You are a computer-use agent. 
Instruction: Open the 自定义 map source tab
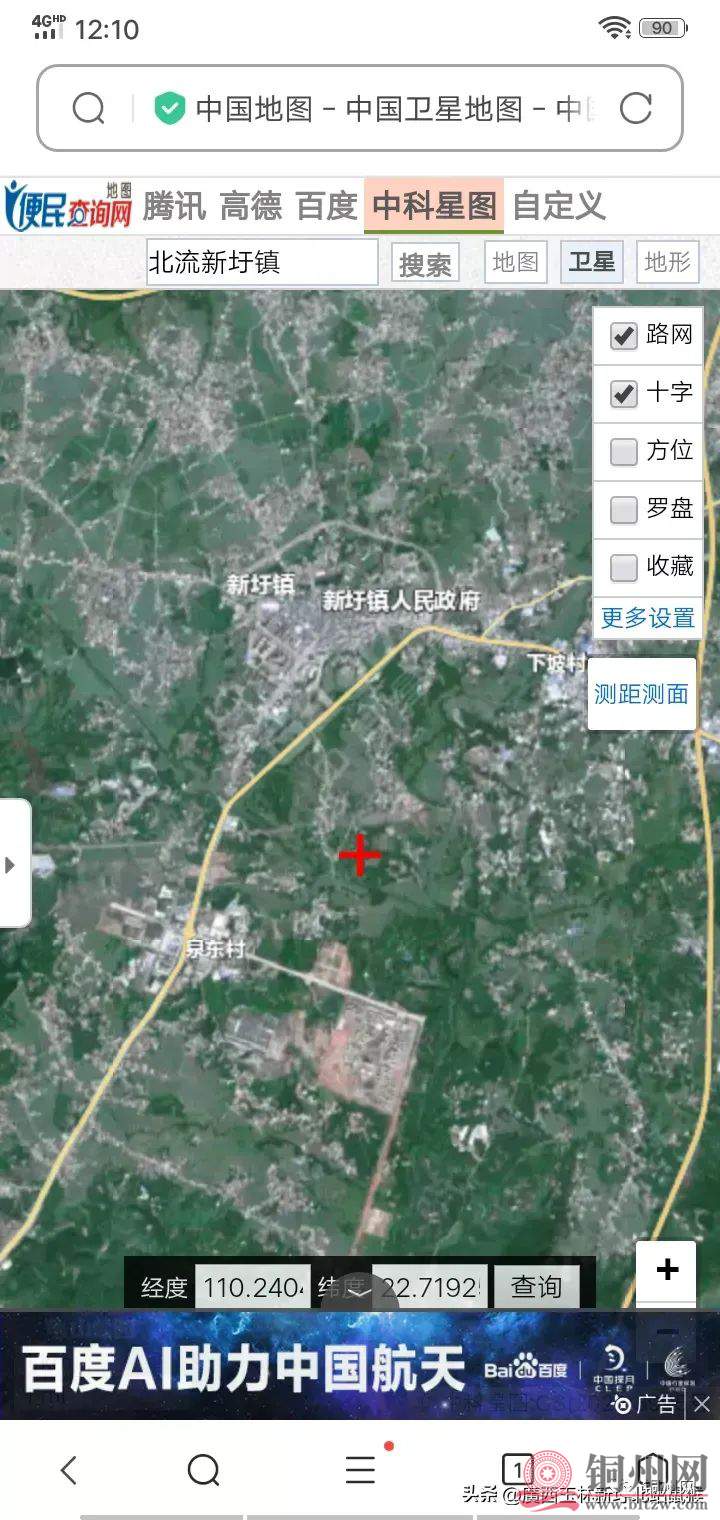pyautogui.click(x=559, y=206)
